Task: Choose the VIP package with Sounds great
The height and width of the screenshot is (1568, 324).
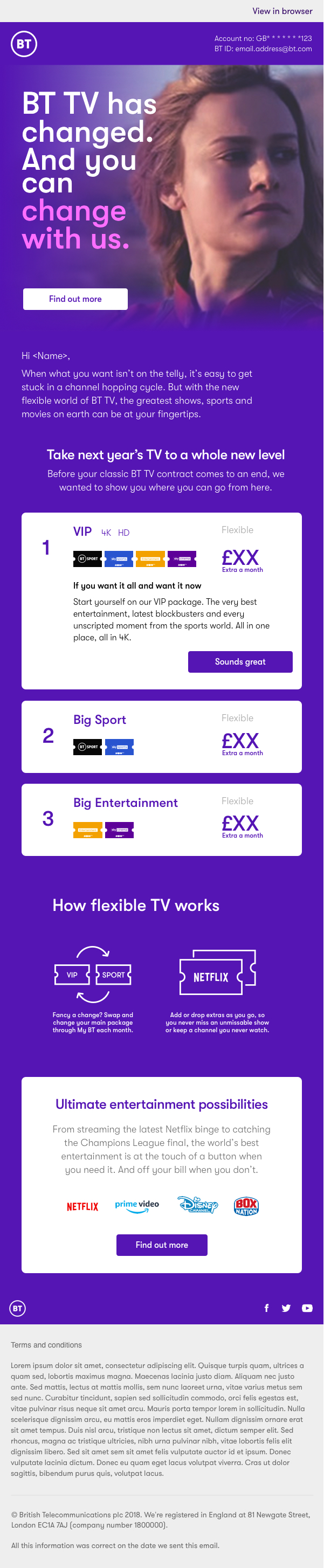Action: coord(240,662)
